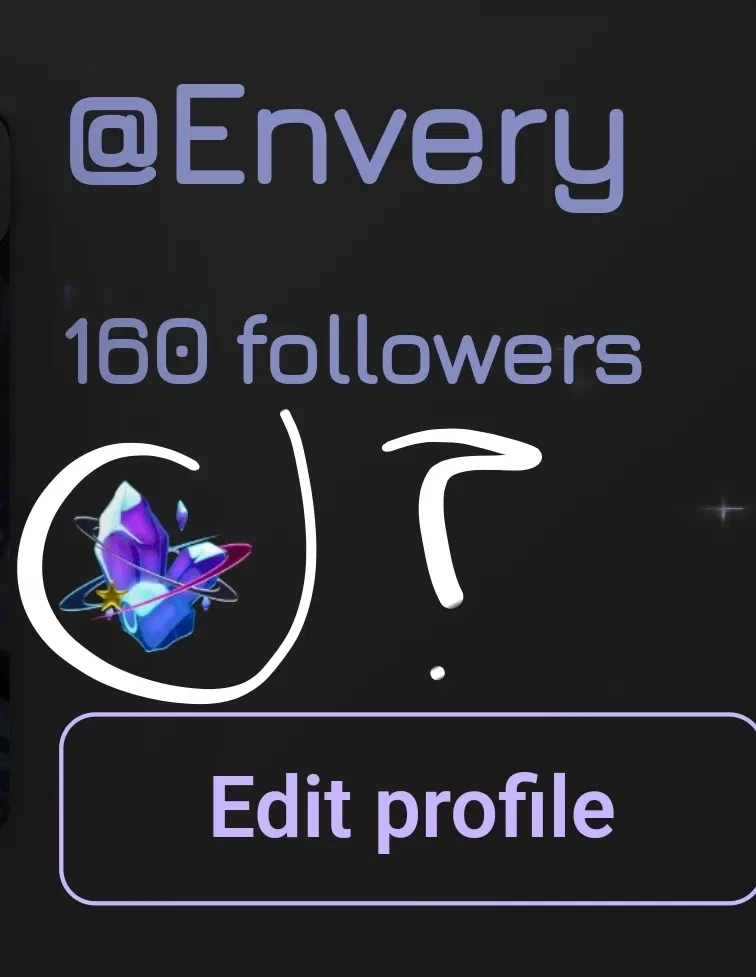Tap the Edit profile button
The height and width of the screenshot is (977, 756).
[410, 808]
